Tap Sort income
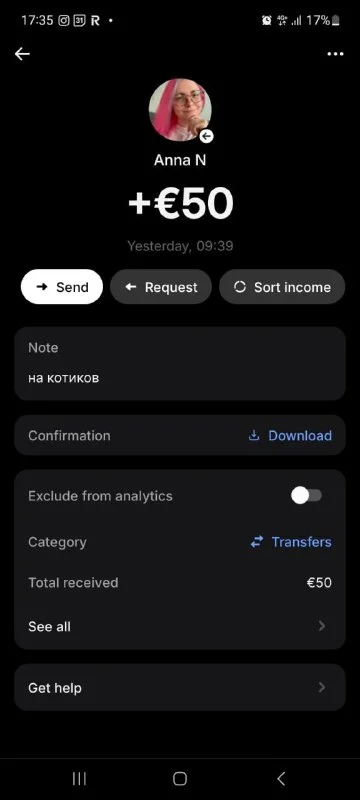The image size is (360, 800). 282,287
